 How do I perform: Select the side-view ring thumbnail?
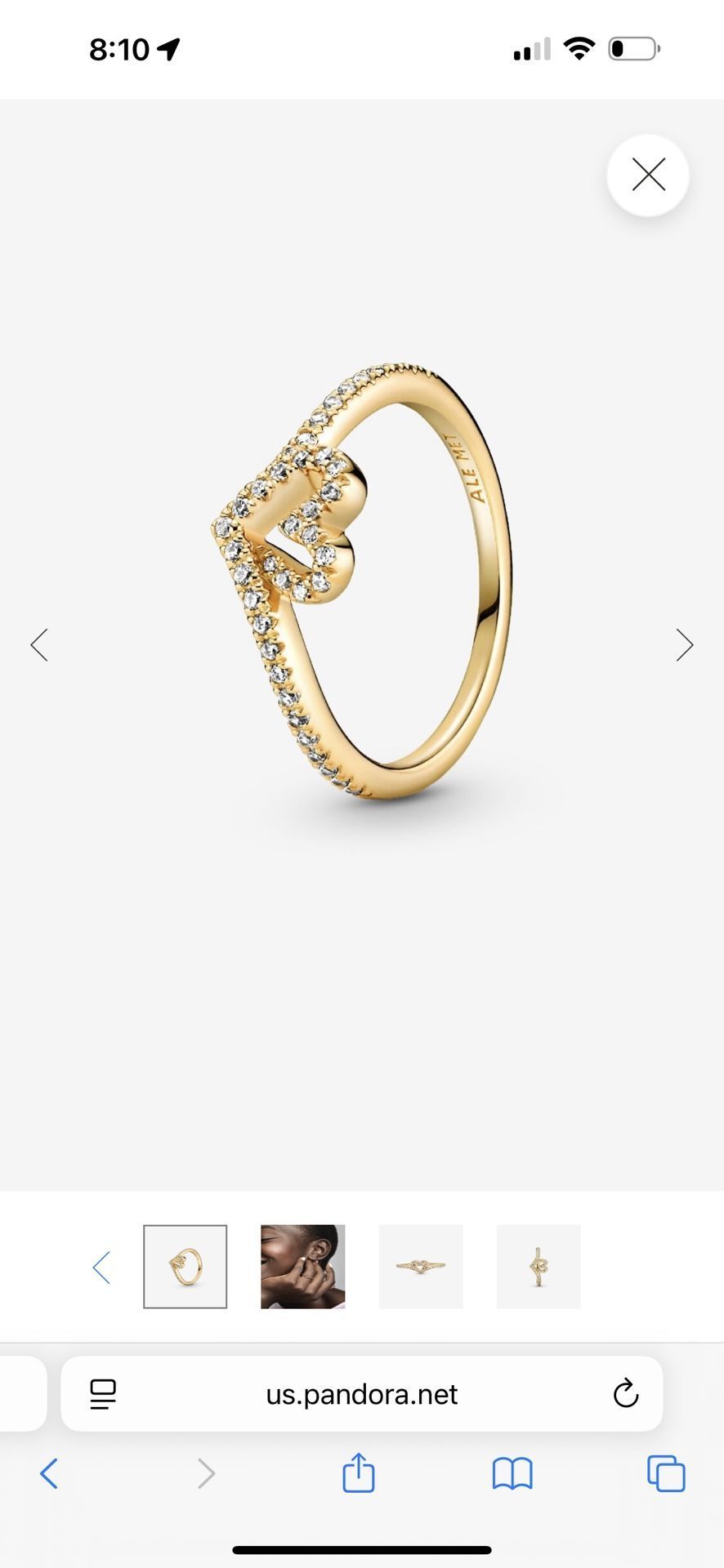[539, 1267]
